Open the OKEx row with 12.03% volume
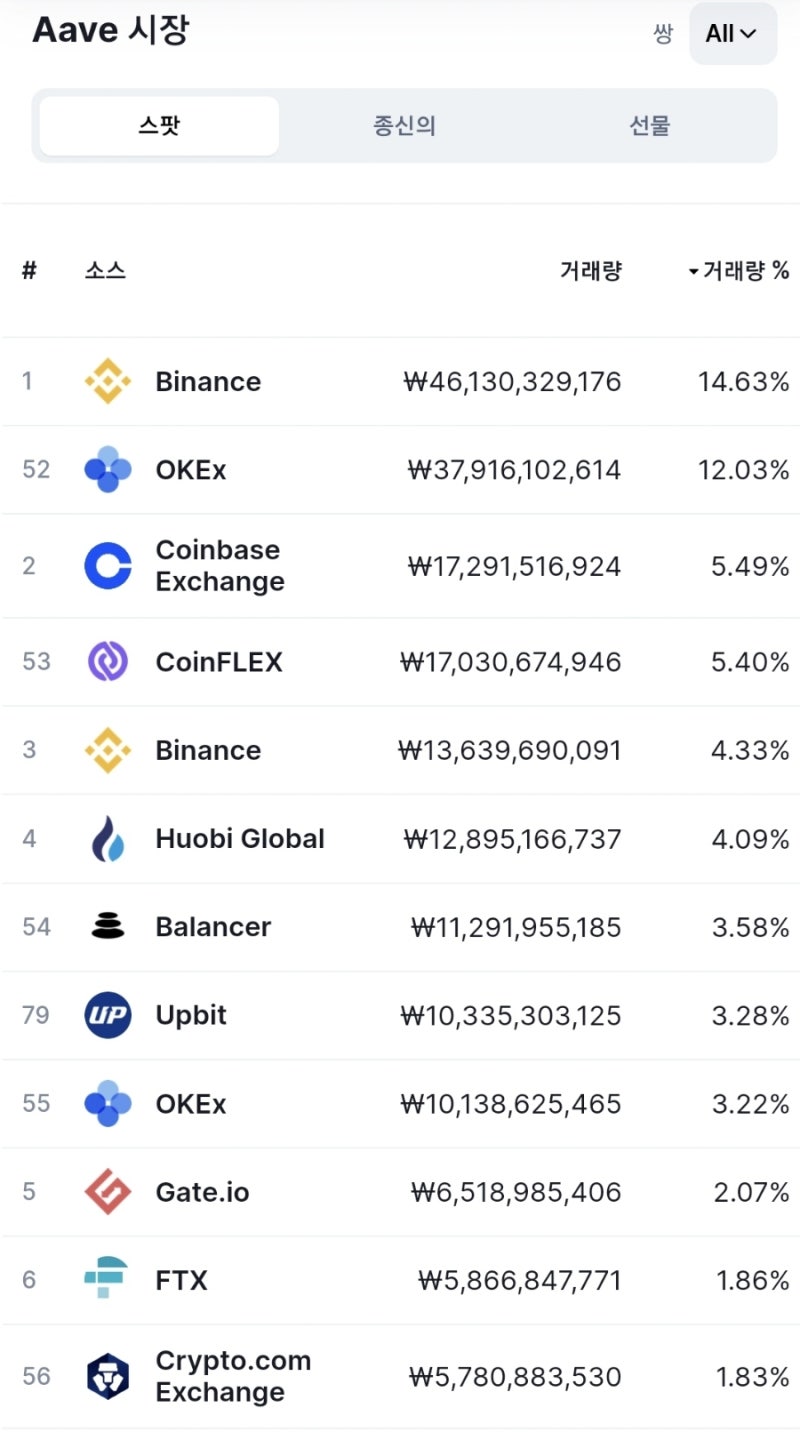This screenshot has height=1432, width=800. [400, 470]
